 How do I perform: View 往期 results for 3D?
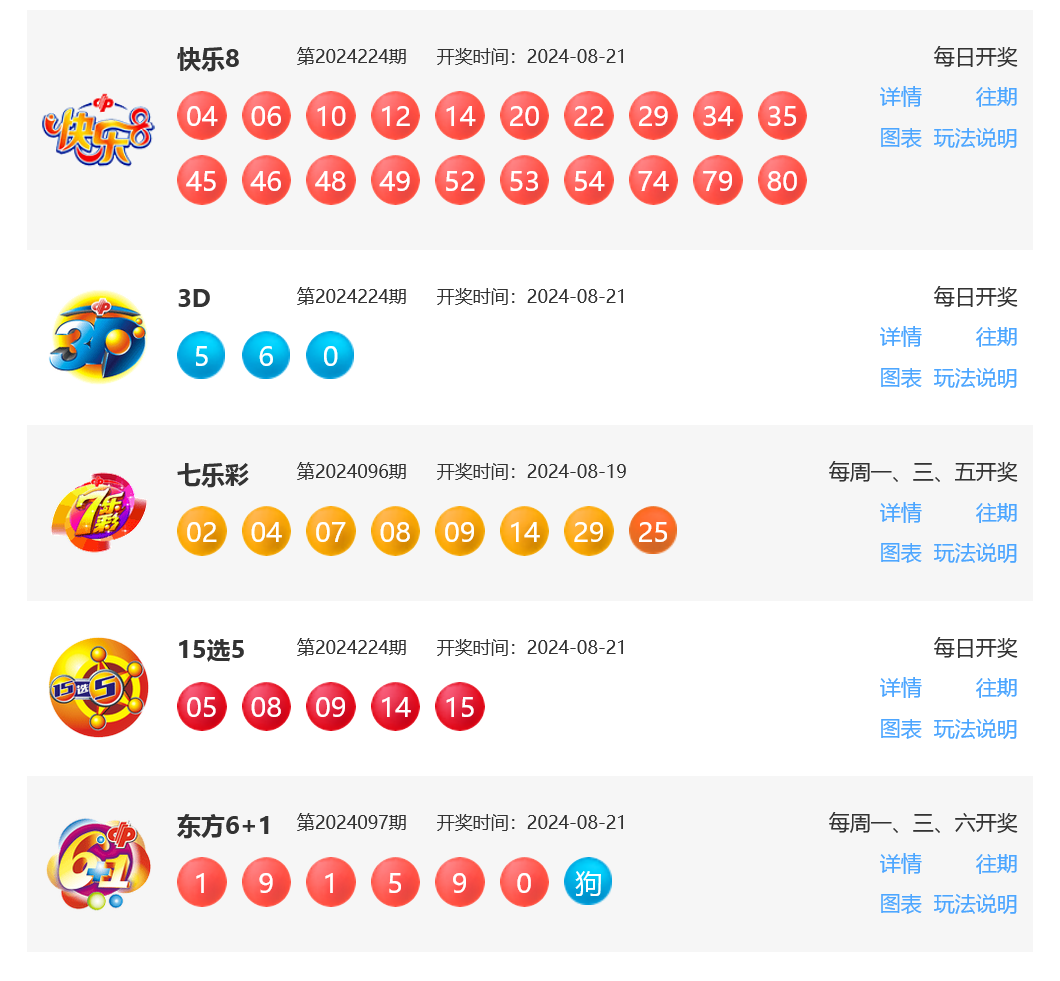[x=996, y=337]
